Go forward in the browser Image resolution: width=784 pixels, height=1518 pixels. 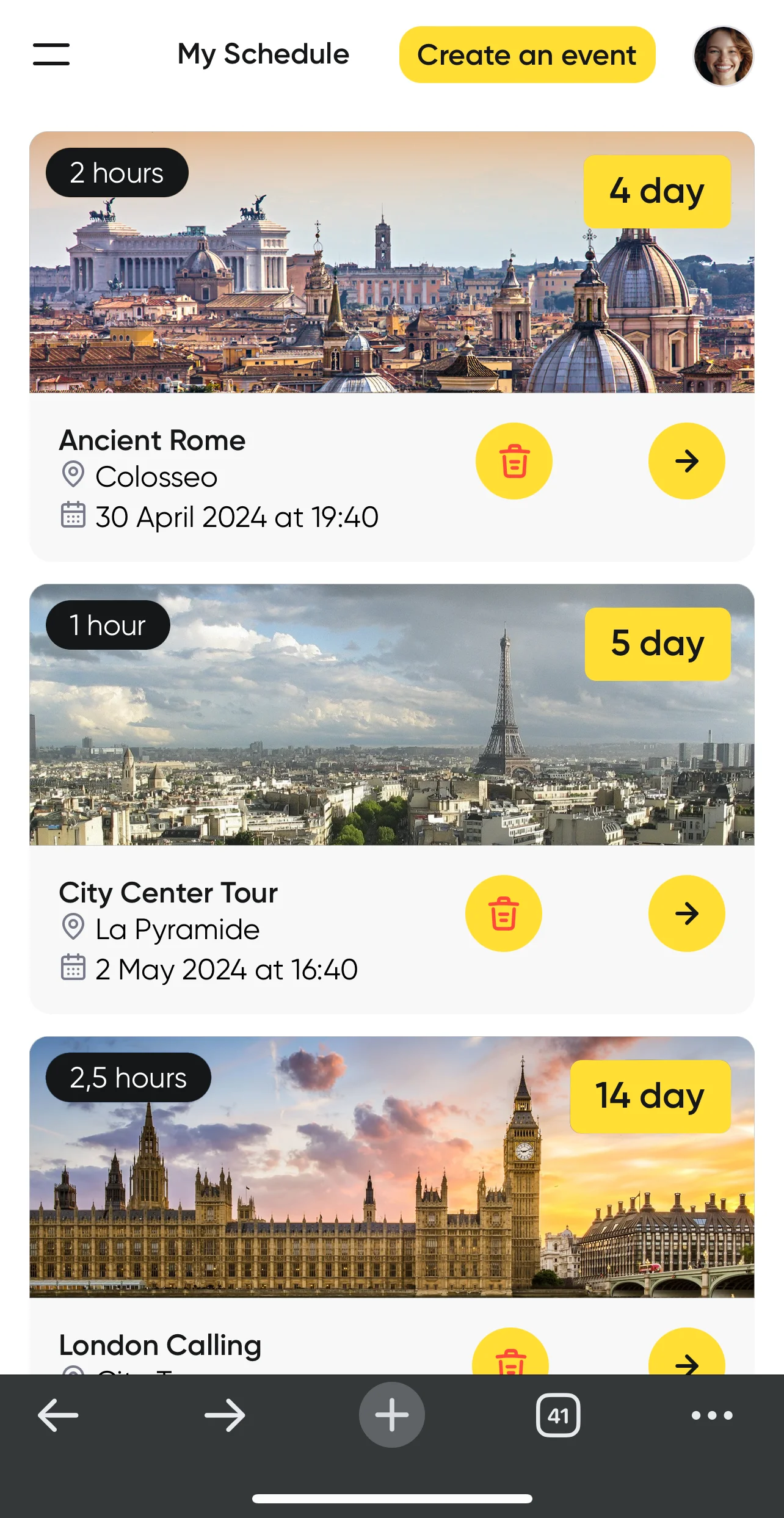point(225,1415)
